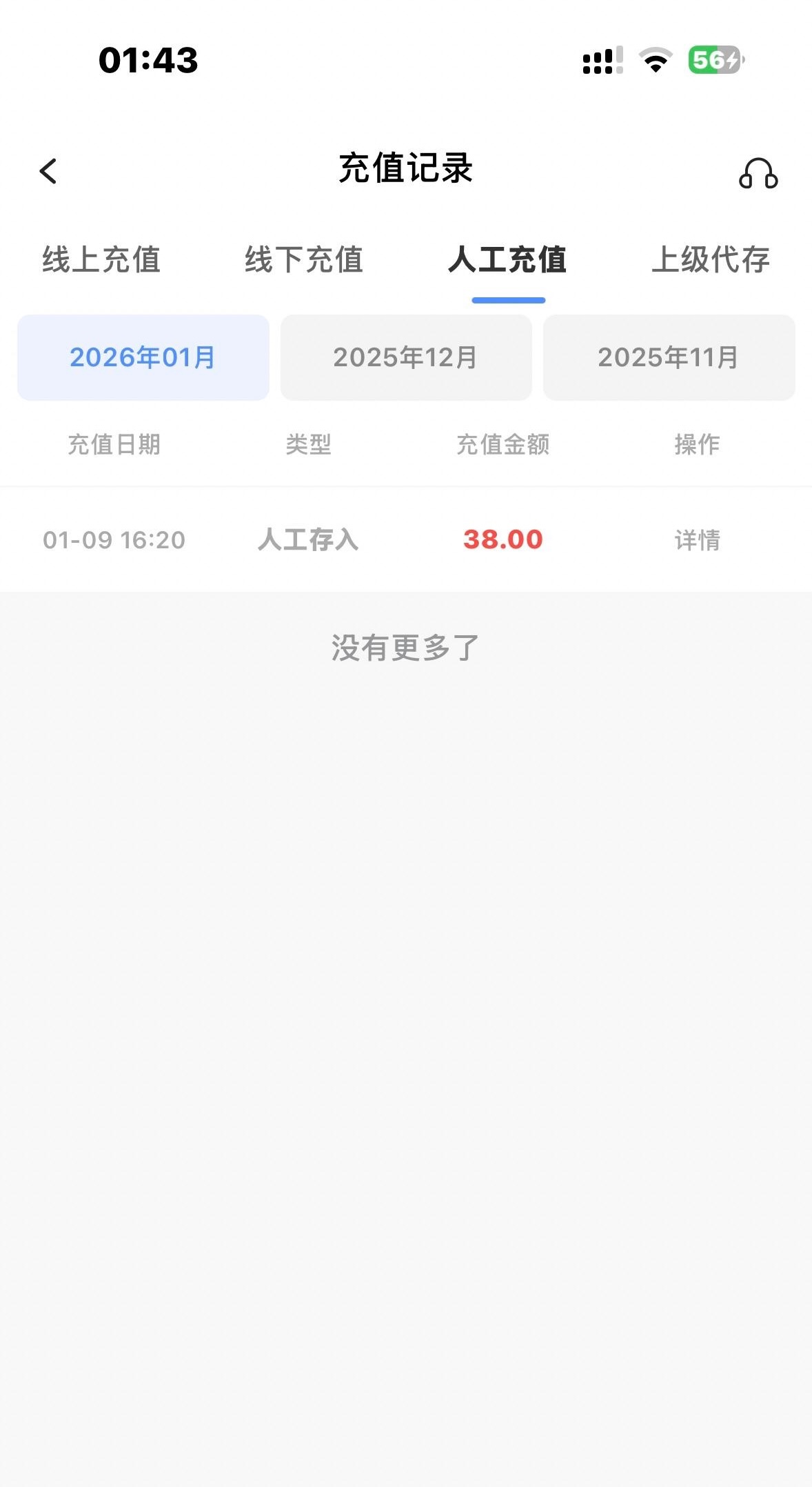This screenshot has width=812, height=1487.
Task: Open customer service headset icon
Action: point(758,172)
